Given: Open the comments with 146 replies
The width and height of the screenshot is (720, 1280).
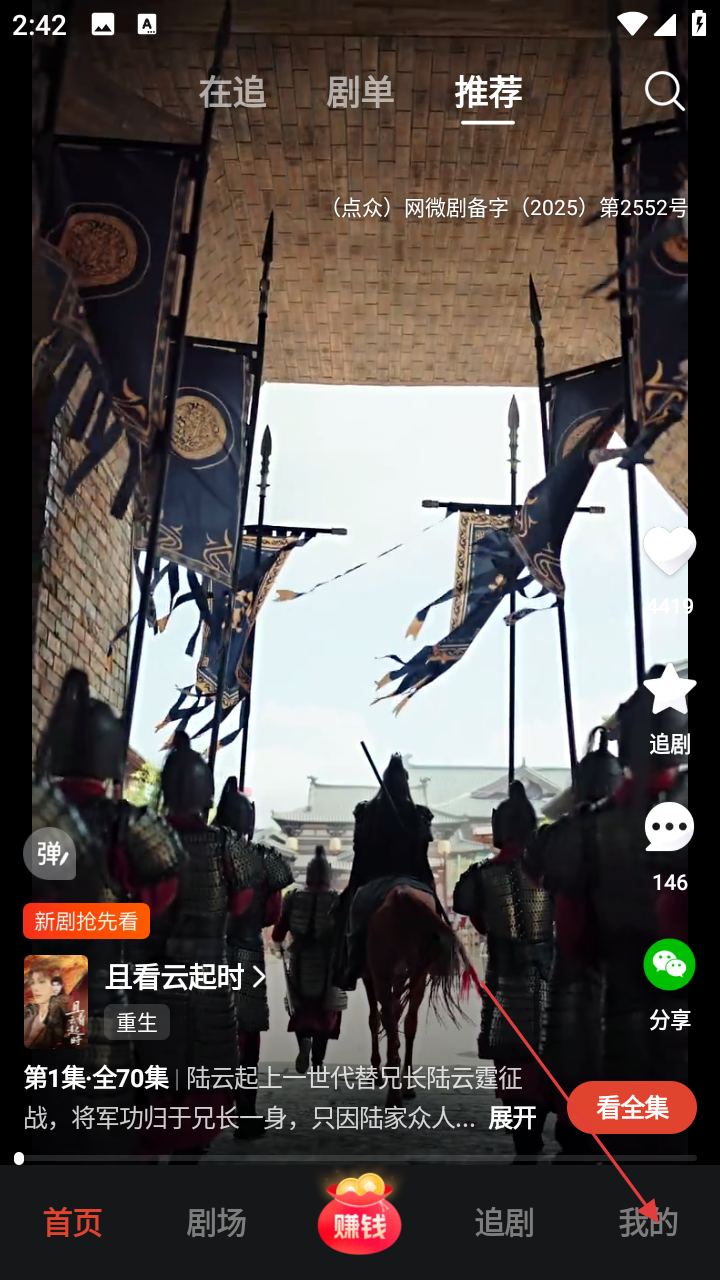Looking at the screenshot, I should pyautogui.click(x=669, y=828).
